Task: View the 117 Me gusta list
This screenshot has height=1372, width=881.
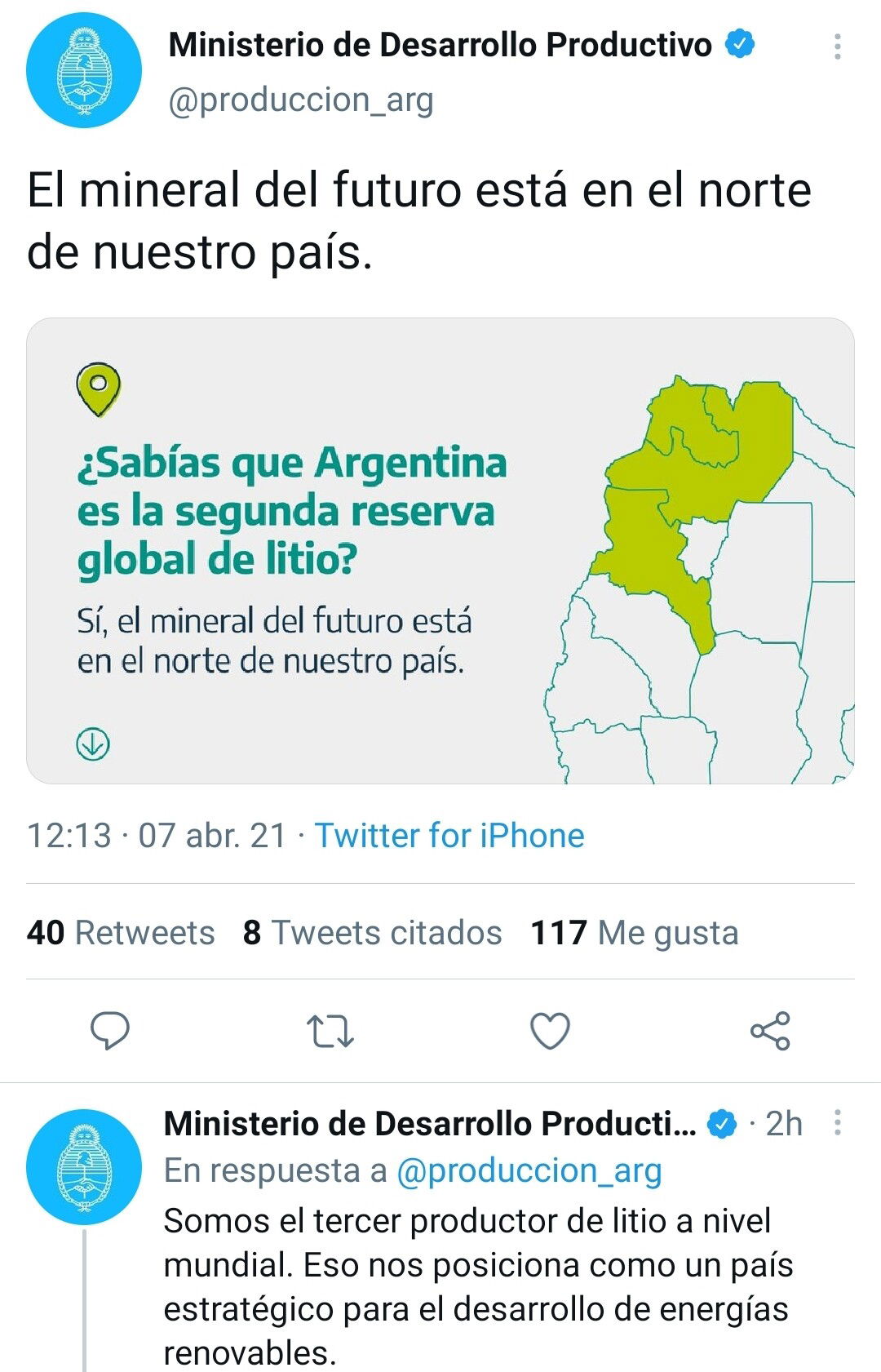Action: point(635,933)
